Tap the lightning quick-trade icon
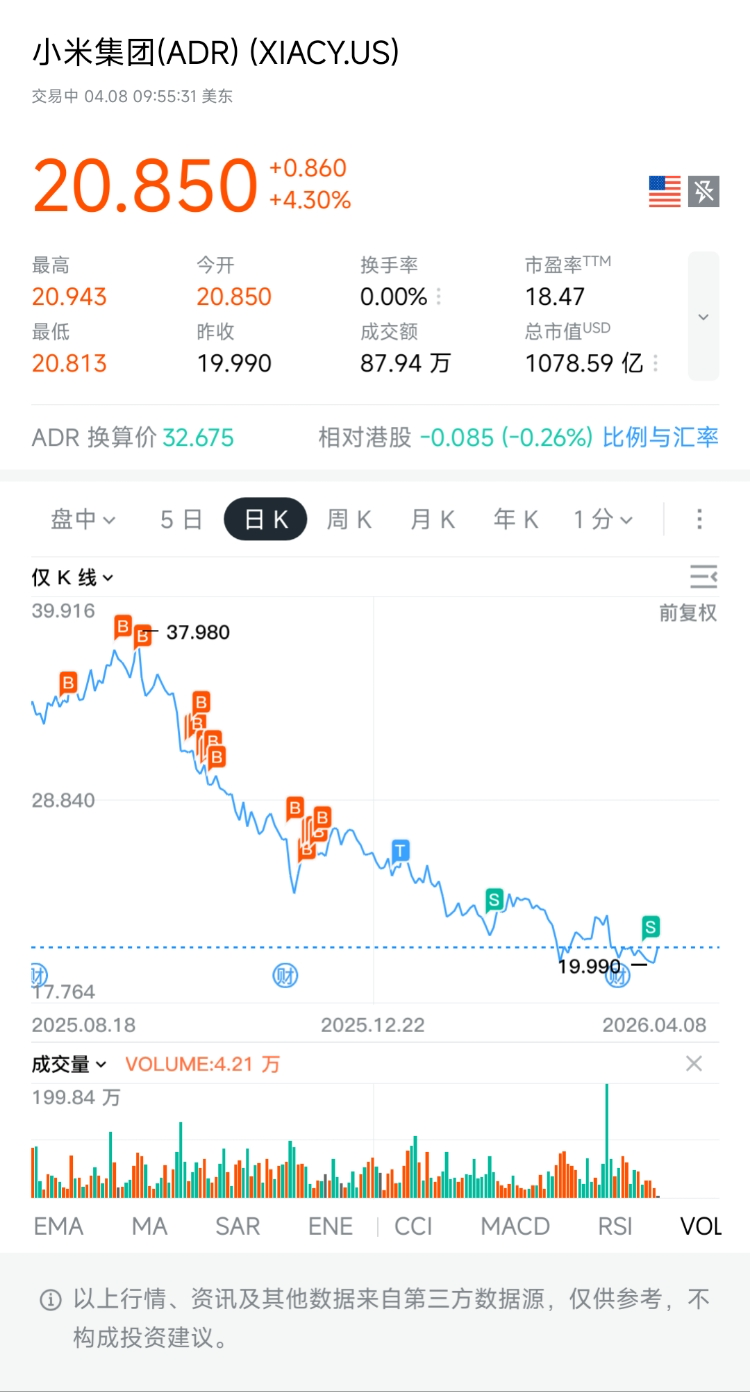This screenshot has width=750, height=1392. point(704,190)
